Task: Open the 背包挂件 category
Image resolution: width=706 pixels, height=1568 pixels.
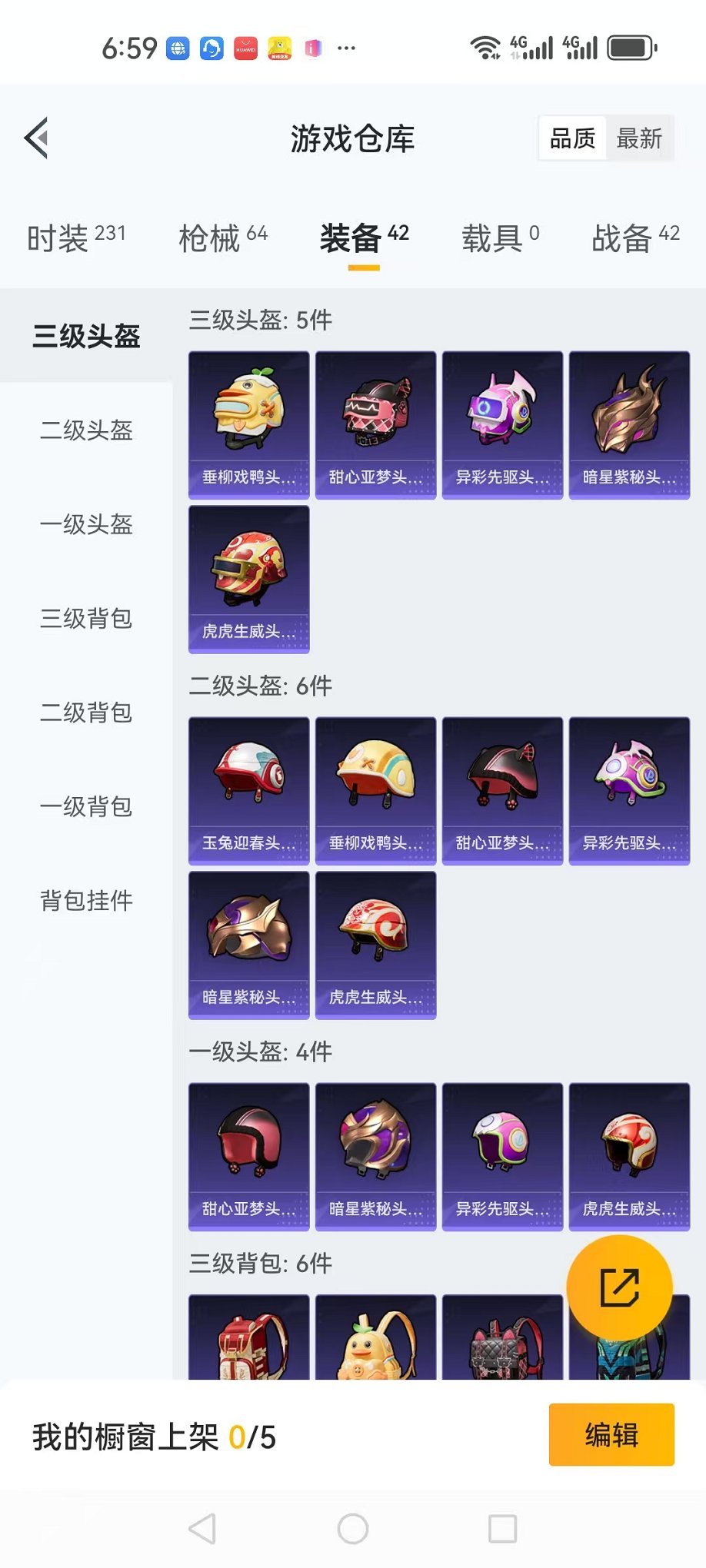Action: (86, 900)
